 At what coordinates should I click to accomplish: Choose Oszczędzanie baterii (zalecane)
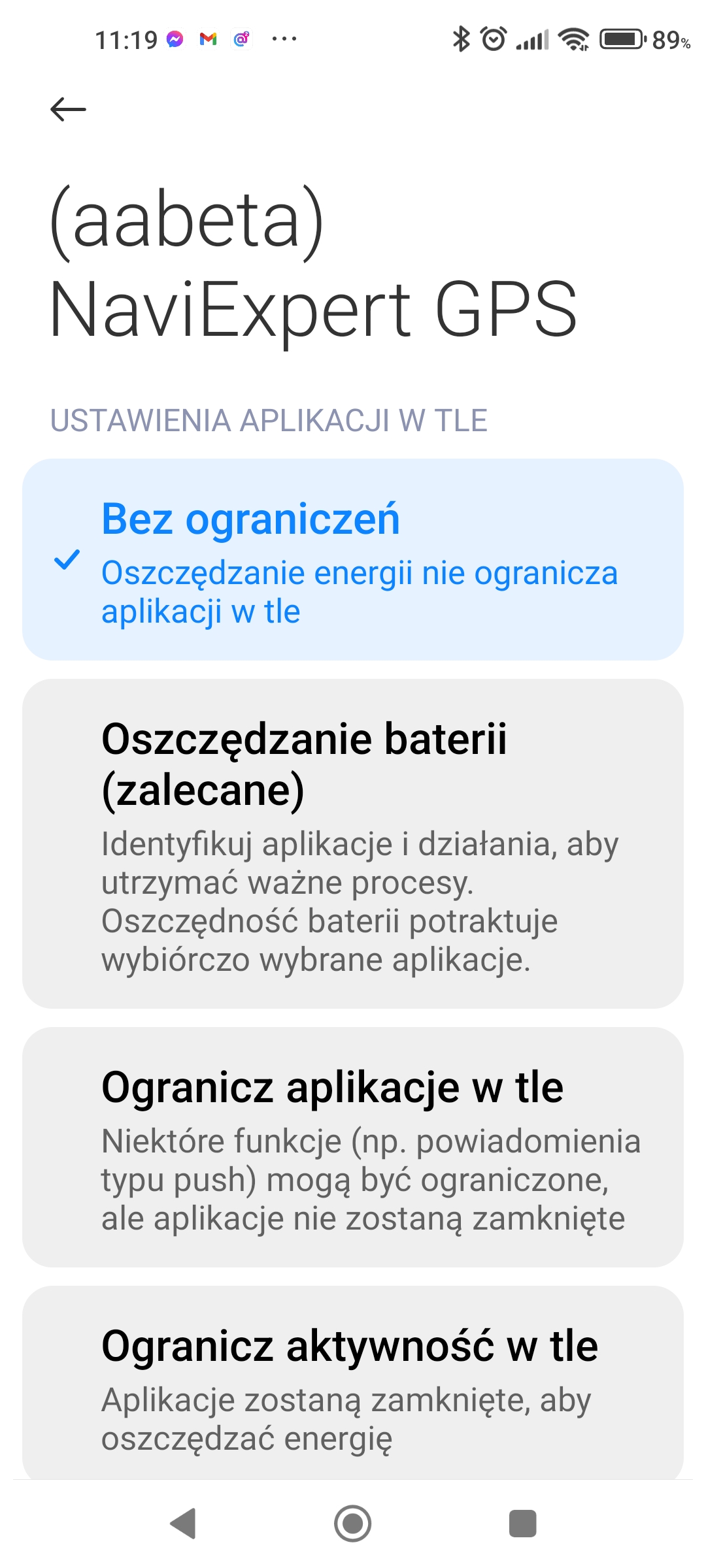tap(353, 843)
